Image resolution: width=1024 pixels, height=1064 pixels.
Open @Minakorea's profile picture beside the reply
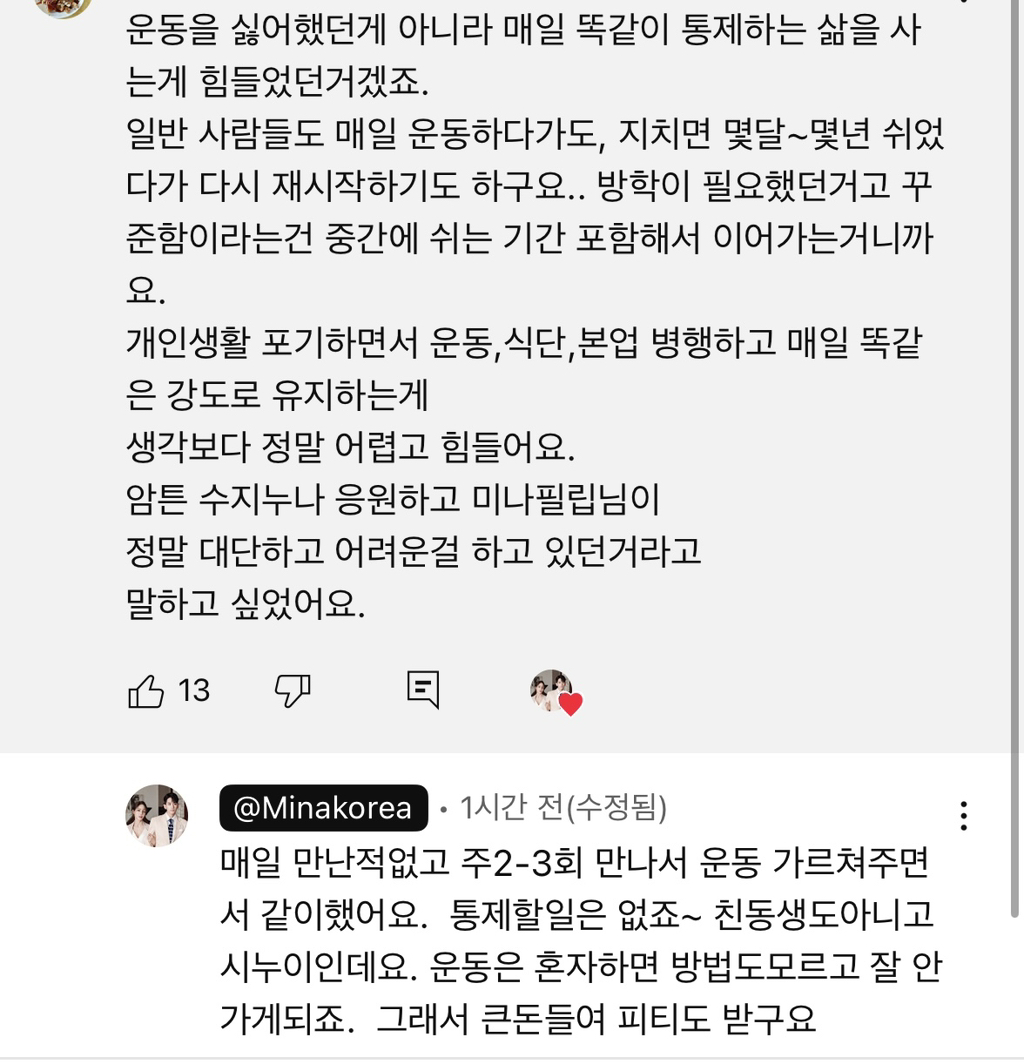pyautogui.click(x=157, y=815)
